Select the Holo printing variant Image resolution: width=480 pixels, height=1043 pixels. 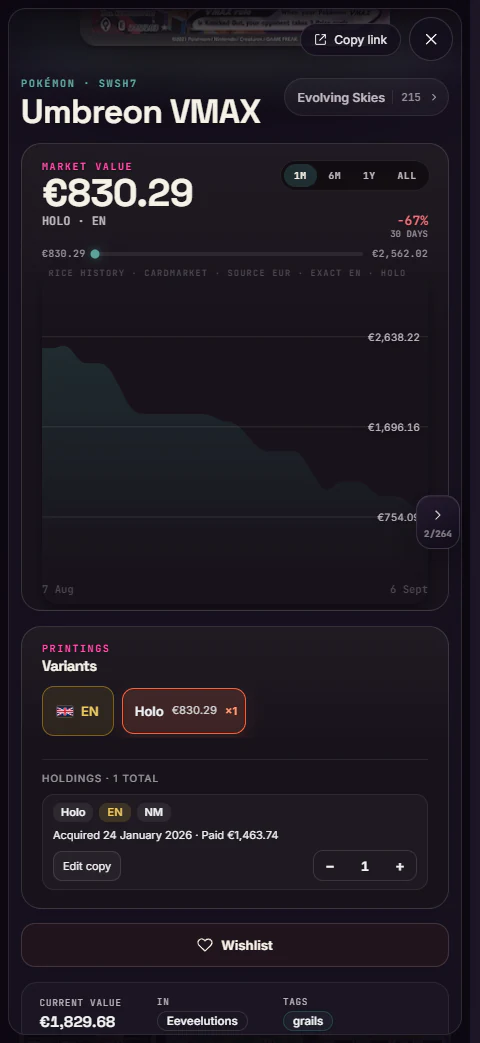(x=184, y=711)
